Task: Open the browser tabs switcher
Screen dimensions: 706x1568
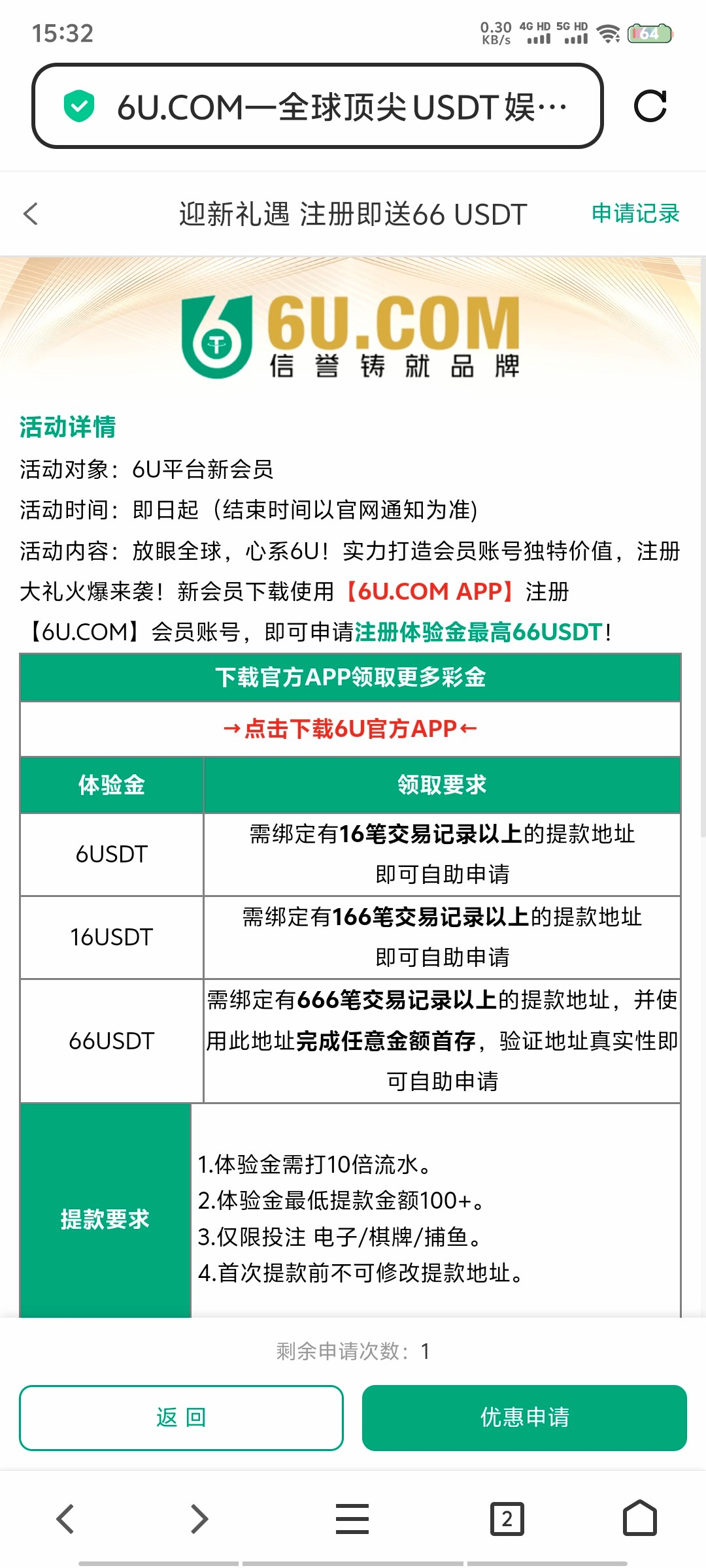Action: tap(507, 1518)
